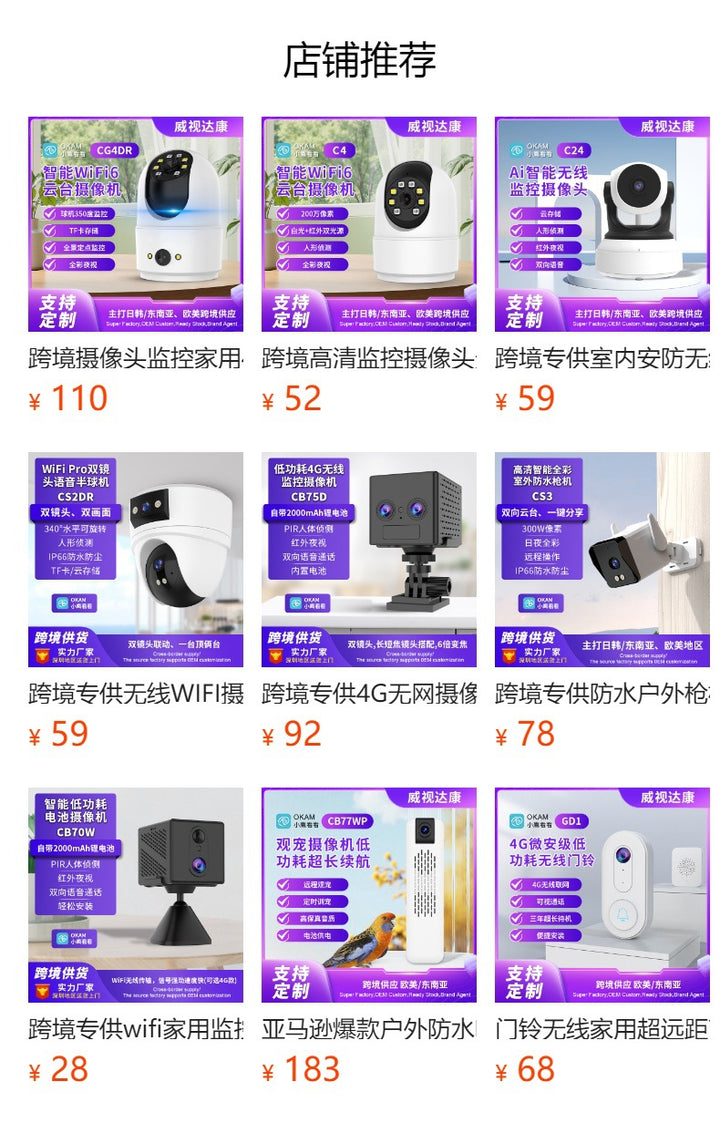Select the 跨境专供室内安防 camera card
Image resolution: width=720 pixels, height=1123 pixels.
point(602,225)
